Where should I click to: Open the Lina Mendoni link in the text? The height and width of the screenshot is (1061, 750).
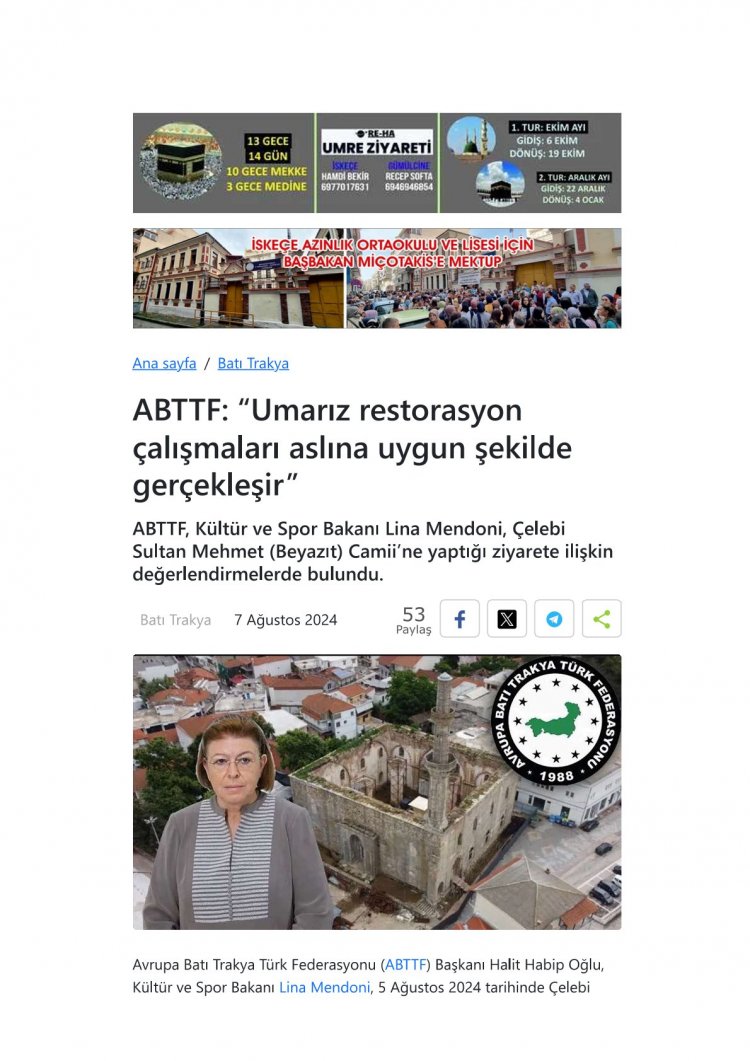324,988
